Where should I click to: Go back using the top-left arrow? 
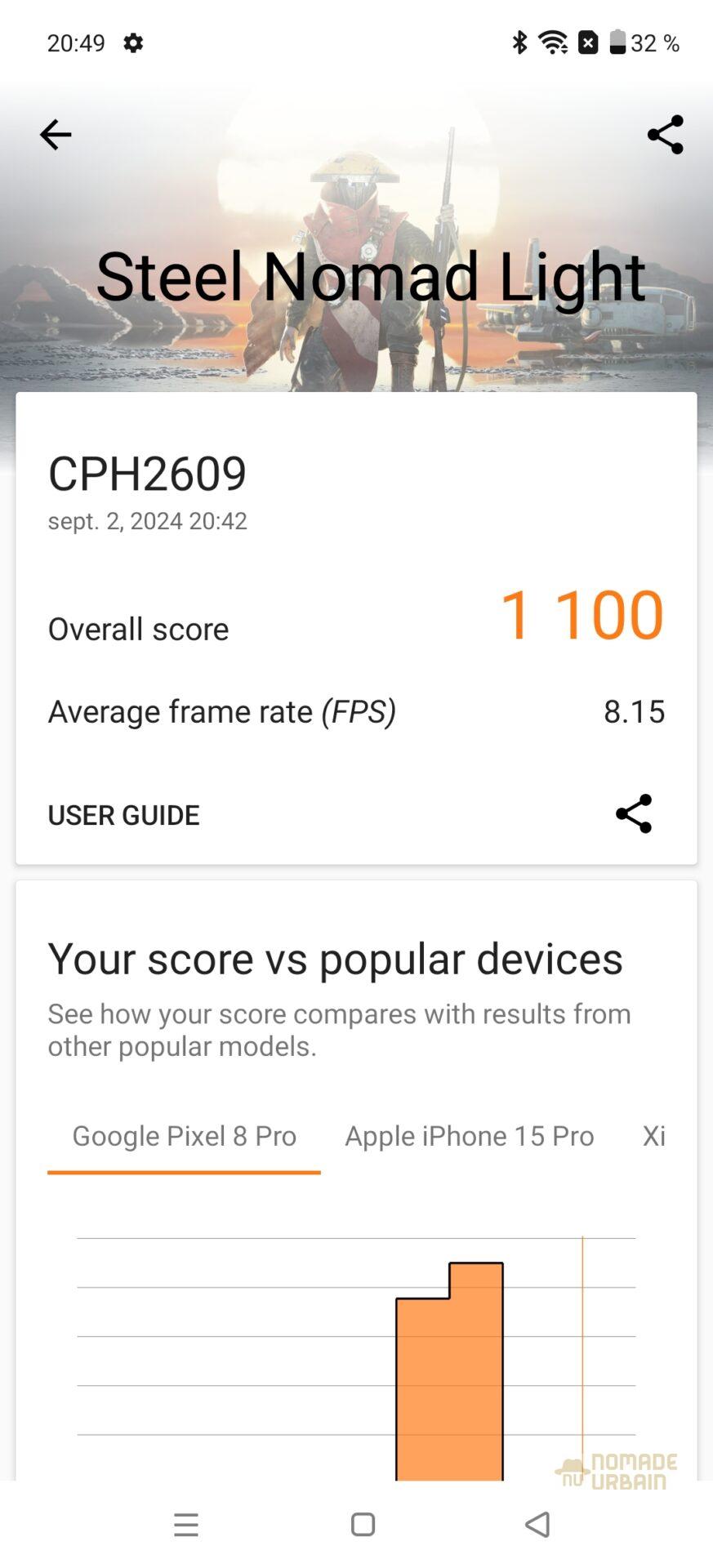pos(56,135)
